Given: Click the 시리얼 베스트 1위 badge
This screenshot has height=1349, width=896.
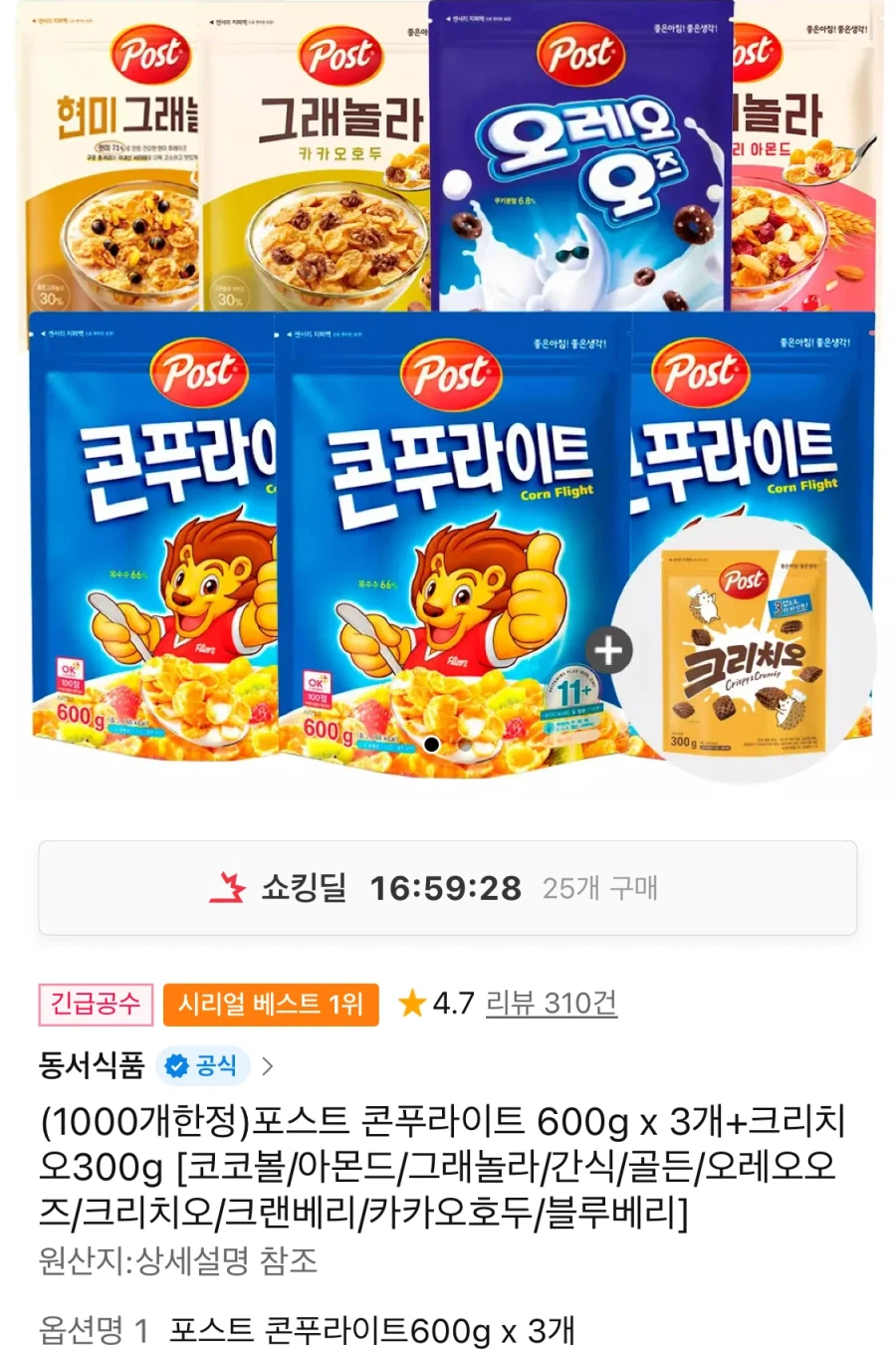Looking at the screenshot, I should (269, 1007).
